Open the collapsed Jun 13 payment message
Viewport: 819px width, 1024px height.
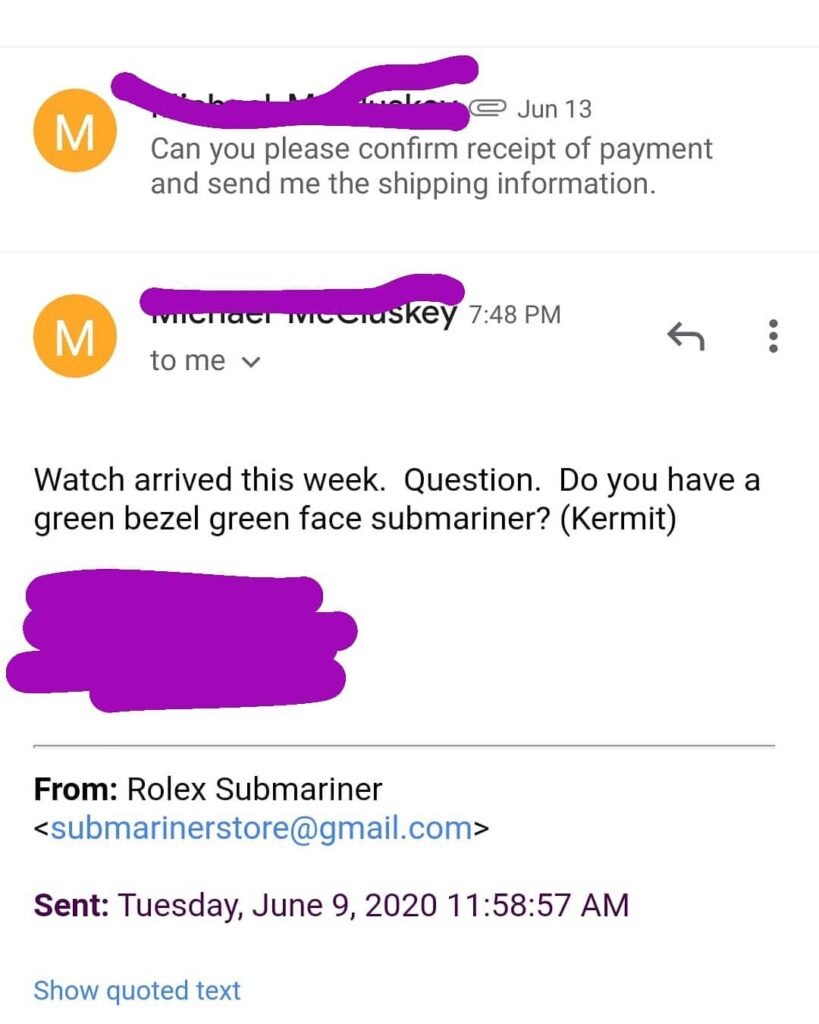click(430, 166)
